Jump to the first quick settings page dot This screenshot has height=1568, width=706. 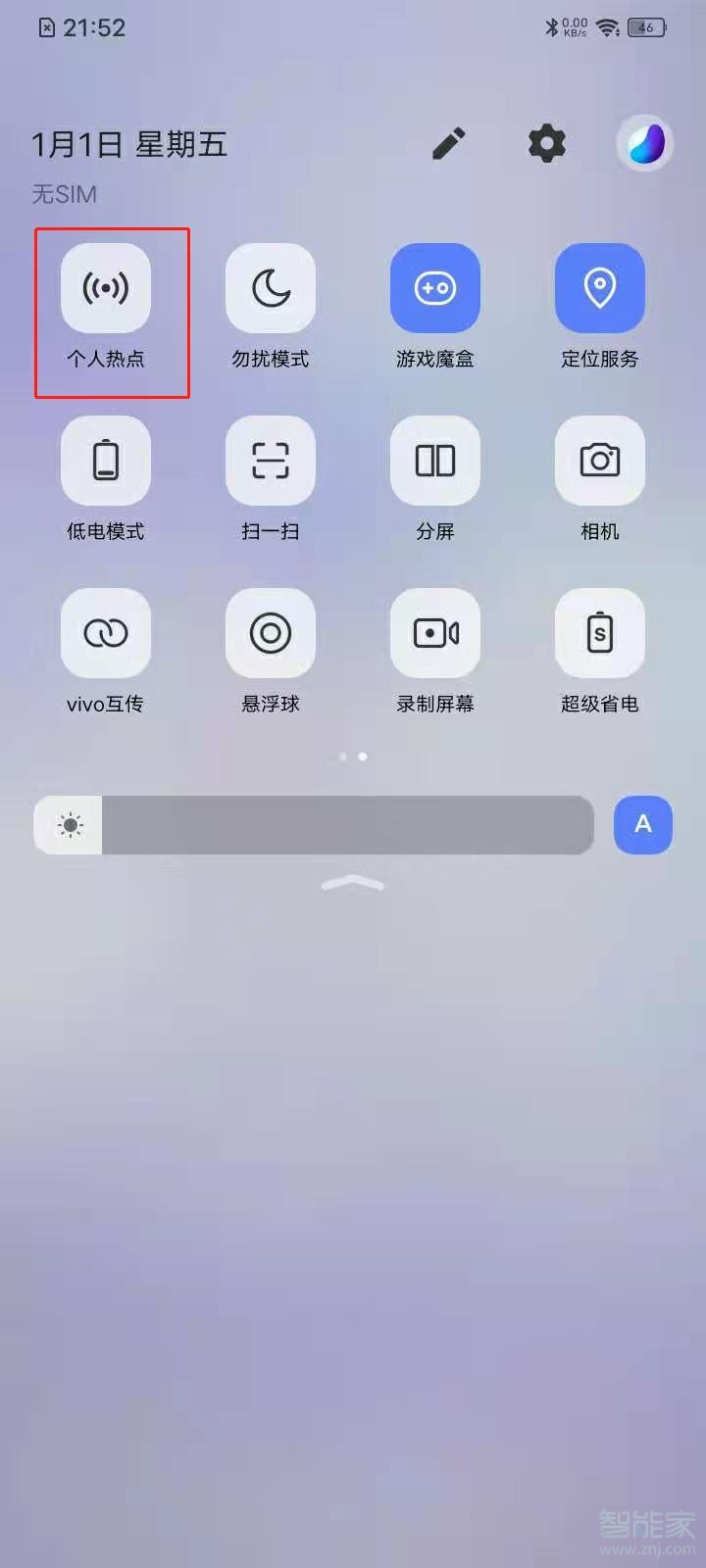(x=342, y=757)
